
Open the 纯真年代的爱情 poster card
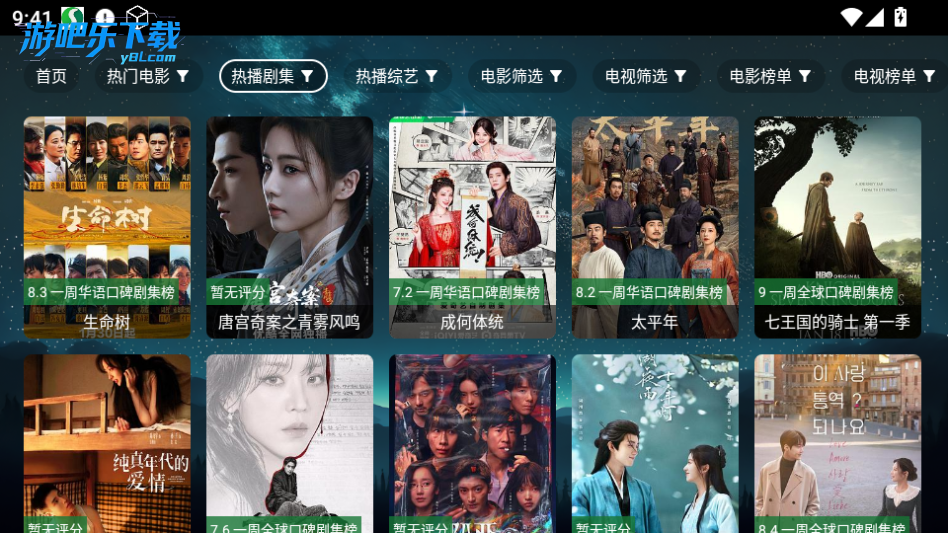coord(107,445)
